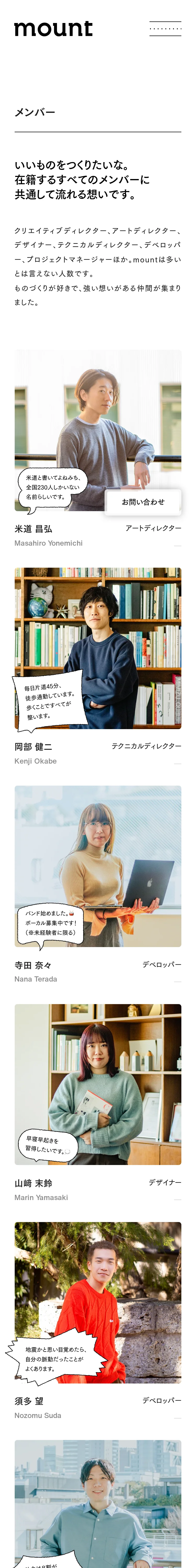
Task: Open the hamburger menu button
Action: tap(165, 28)
